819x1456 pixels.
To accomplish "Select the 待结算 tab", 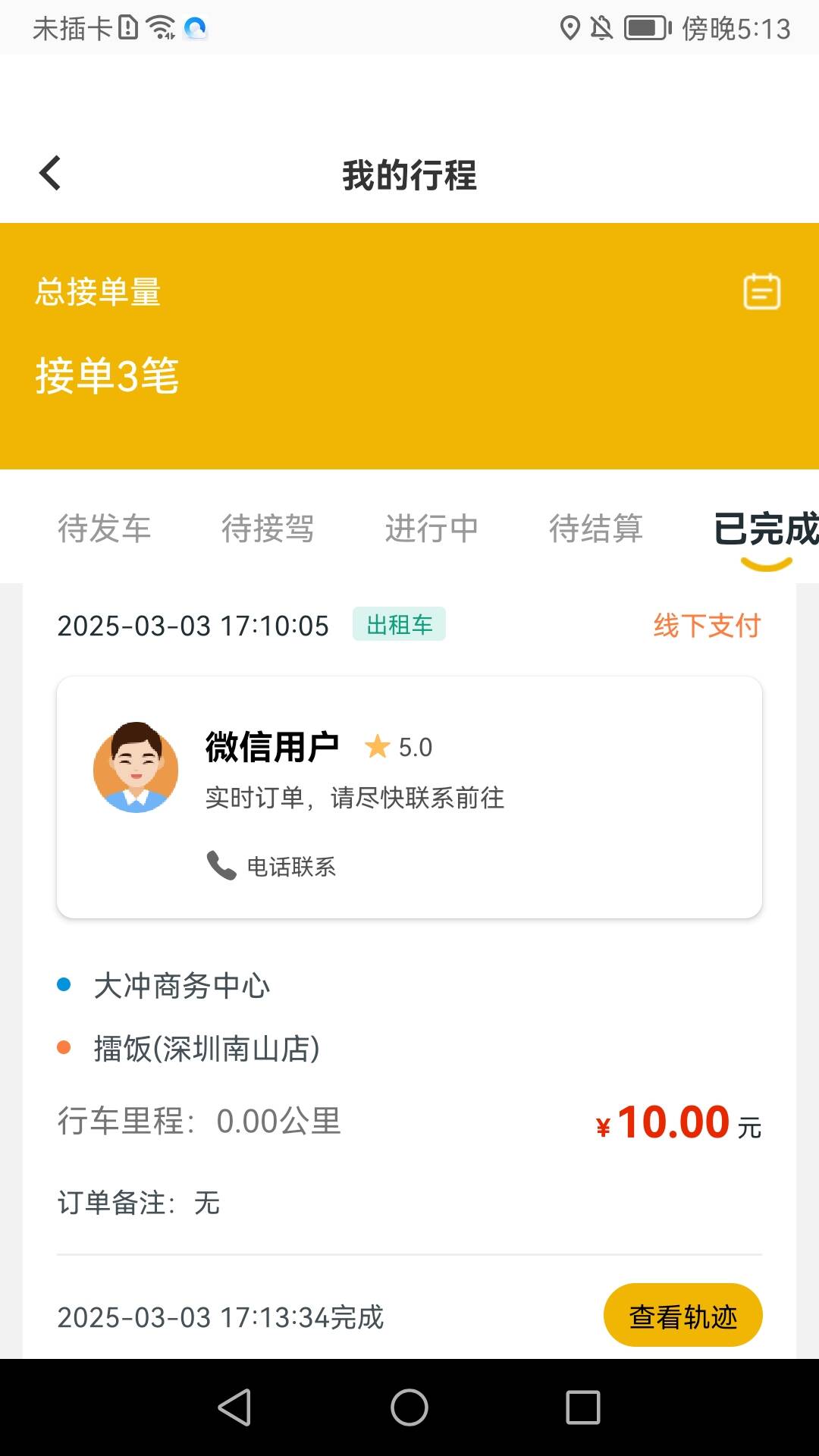I will click(596, 529).
